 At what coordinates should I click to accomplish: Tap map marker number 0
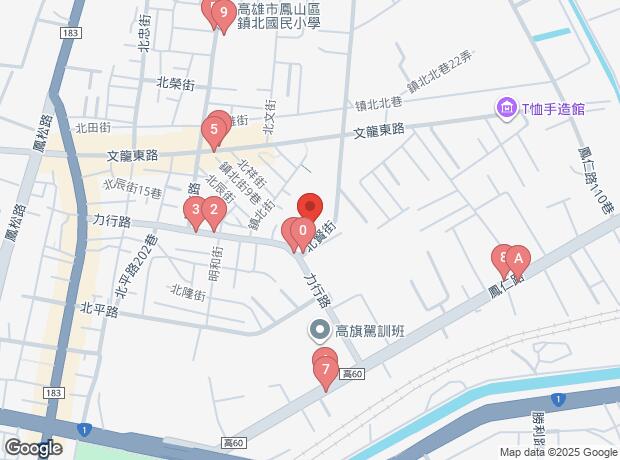click(302, 234)
